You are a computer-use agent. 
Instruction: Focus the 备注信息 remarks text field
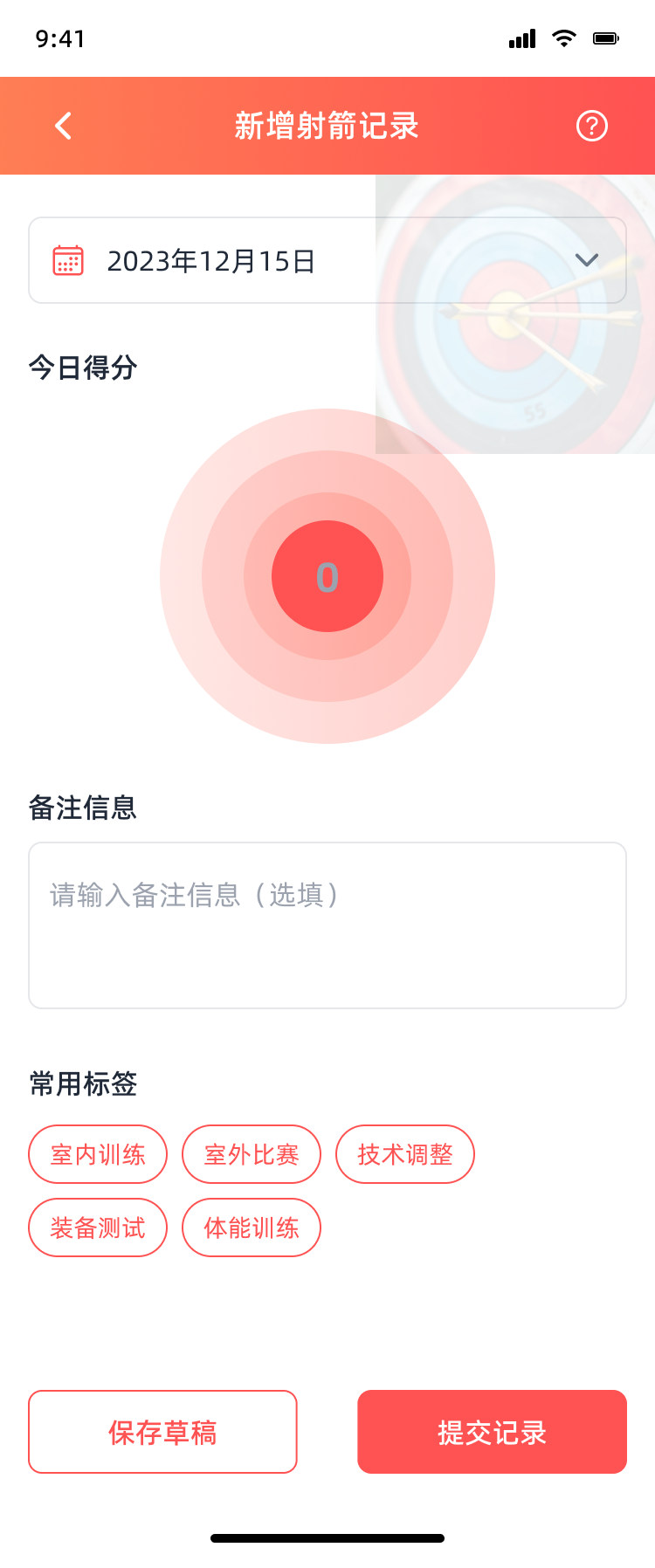pos(327,925)
